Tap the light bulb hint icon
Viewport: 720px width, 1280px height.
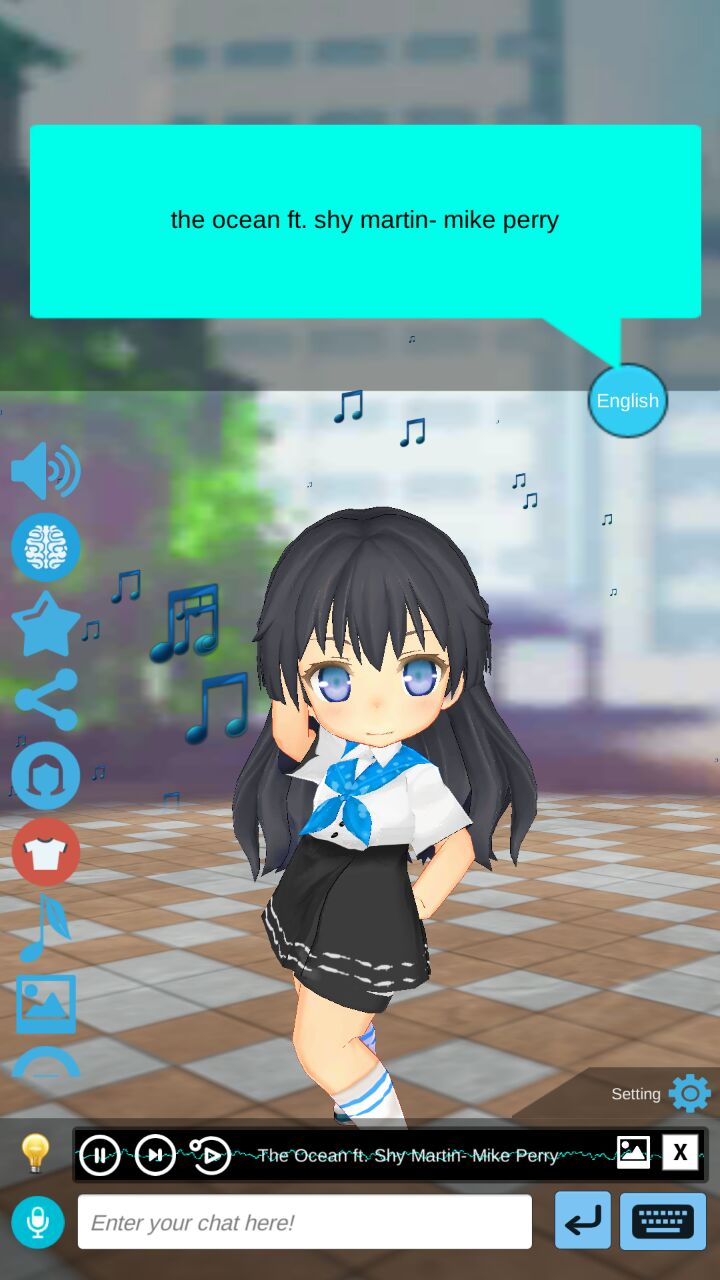(35, 1153)
